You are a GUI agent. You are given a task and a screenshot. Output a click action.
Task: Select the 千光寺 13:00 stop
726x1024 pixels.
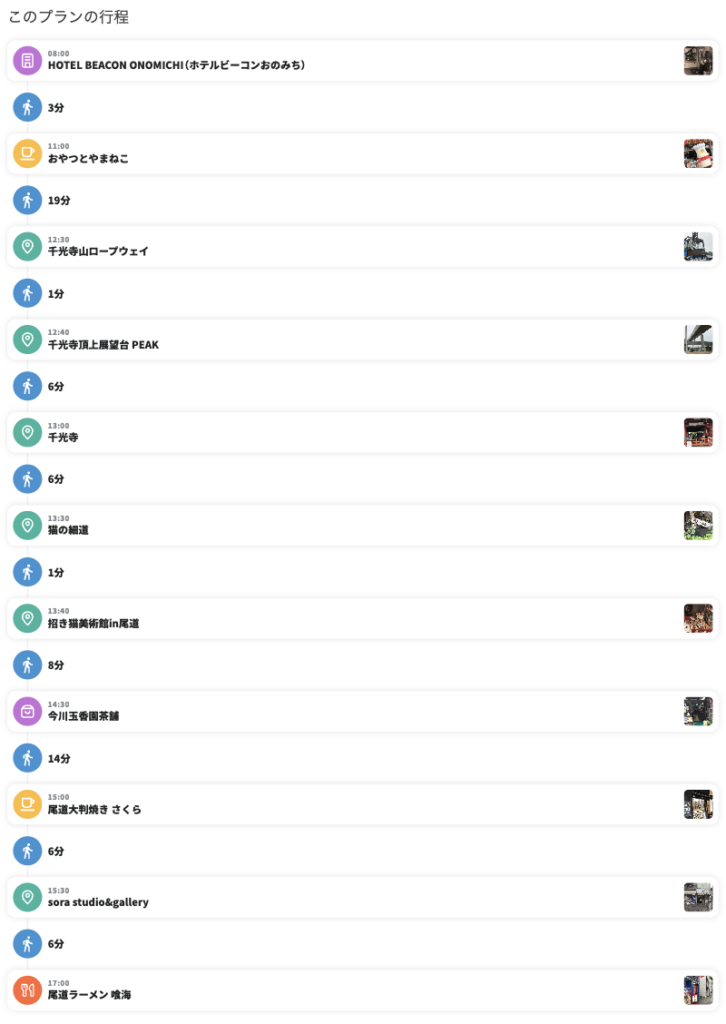coord(360,433)
